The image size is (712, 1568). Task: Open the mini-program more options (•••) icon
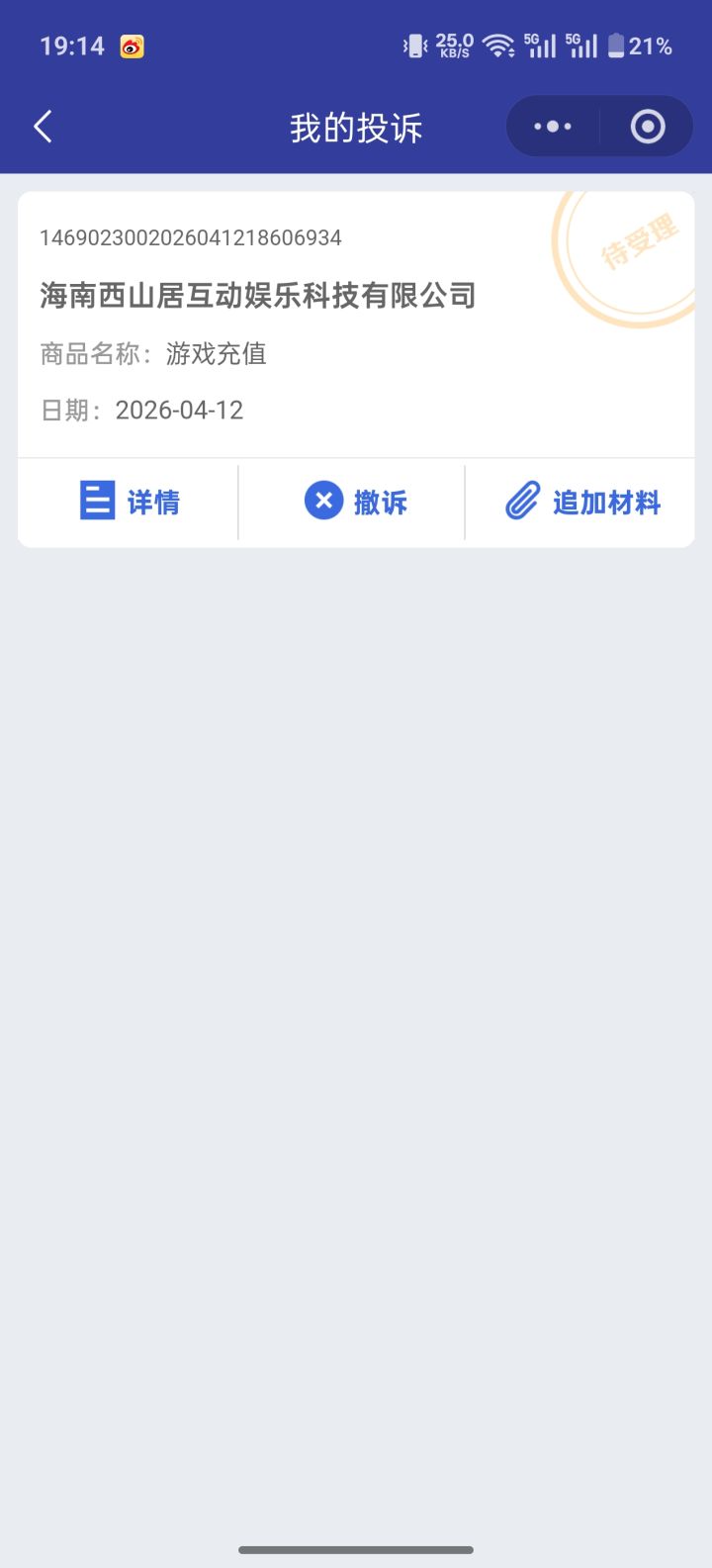click(551, 127)
